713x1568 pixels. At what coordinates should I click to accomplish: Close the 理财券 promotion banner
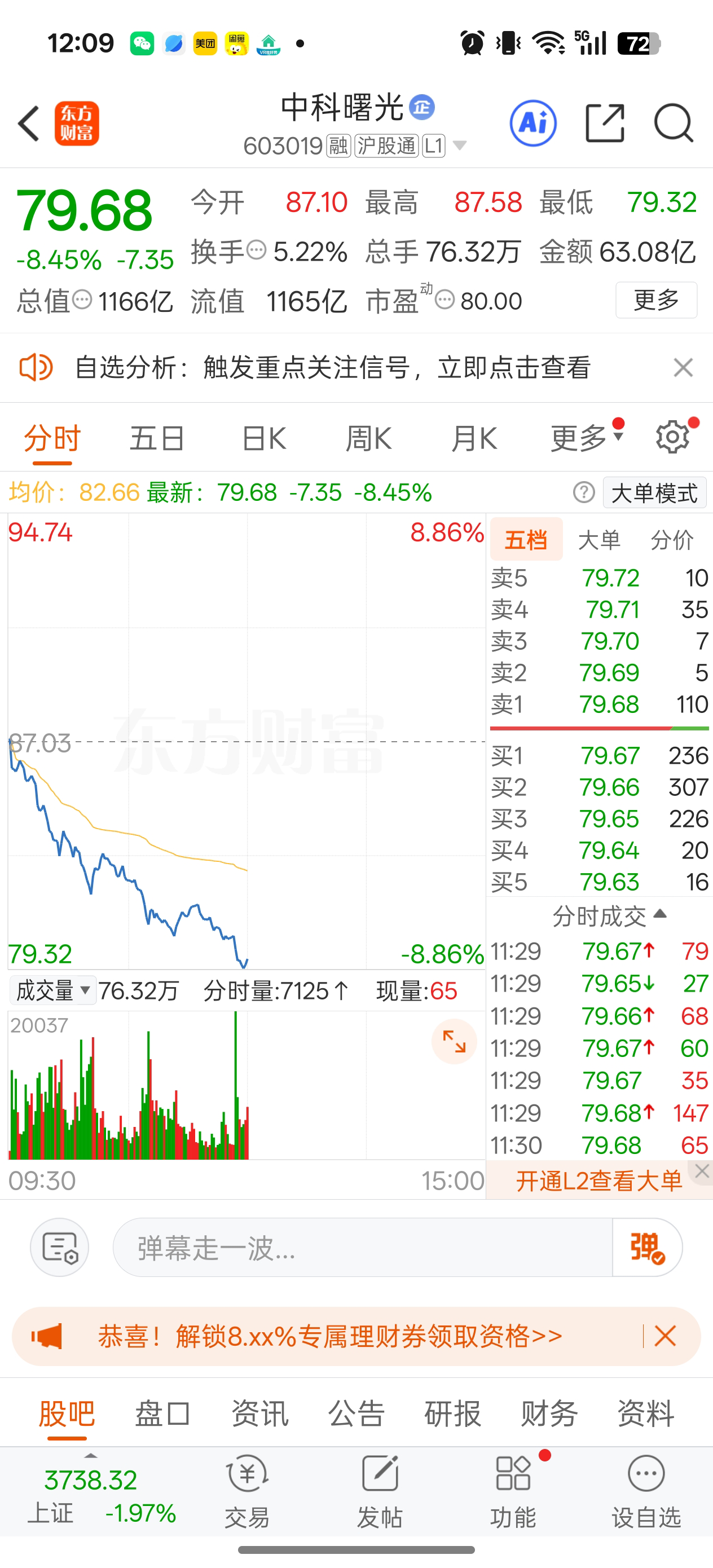(665, 1336)
